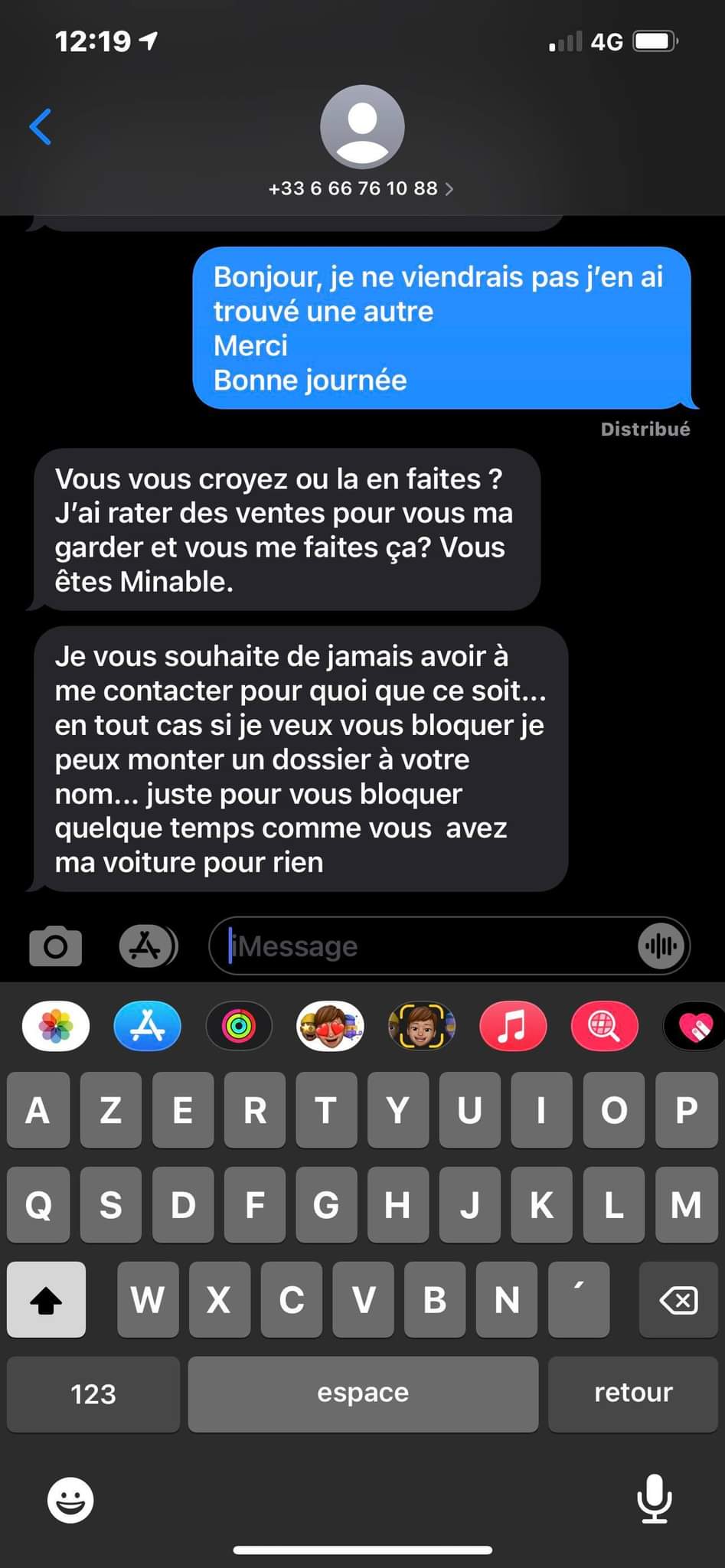Switch keyboard to numbers with 123
Image resolution: width=725 pixels, height=1568 pixels.
(x=93, y=1394)
